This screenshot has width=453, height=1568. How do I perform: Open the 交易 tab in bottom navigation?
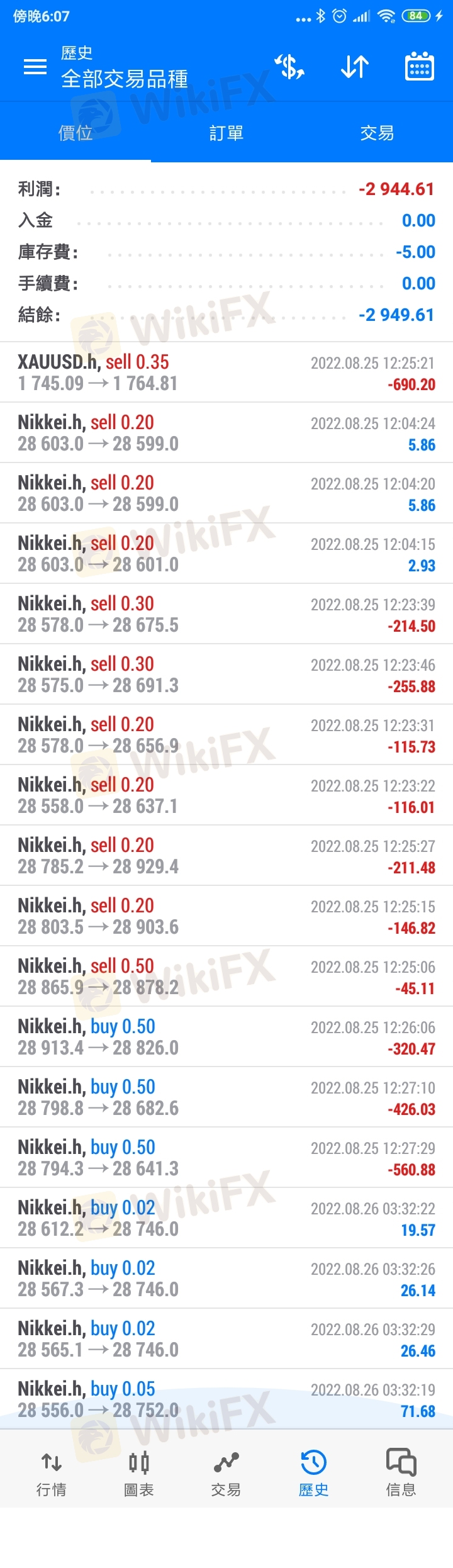[x=226, y=1471]
